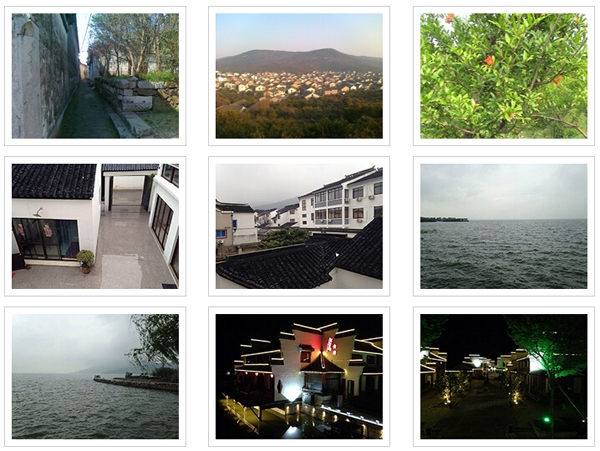600x451 pixels.
Task: View the night street with green-lit tree photo
Action: click(503, 376)
